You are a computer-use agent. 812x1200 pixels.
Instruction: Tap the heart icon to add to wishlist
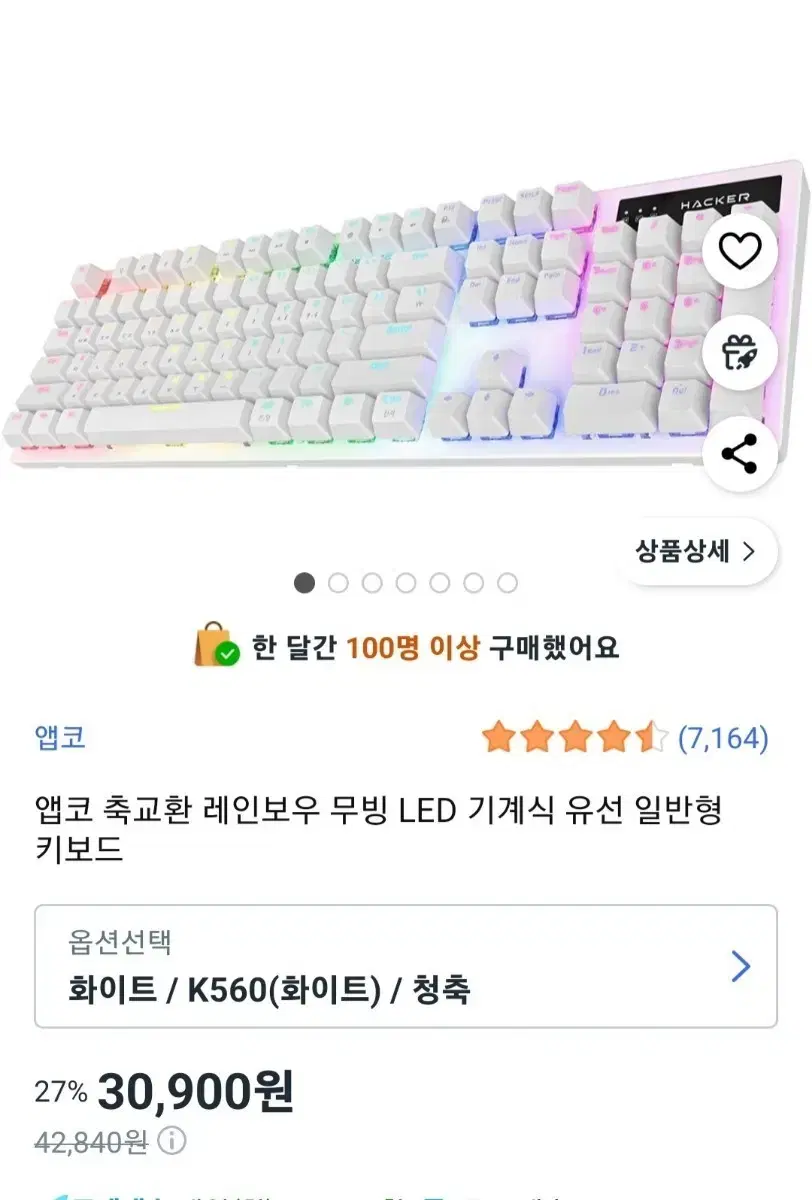click(x=738, y=253)
